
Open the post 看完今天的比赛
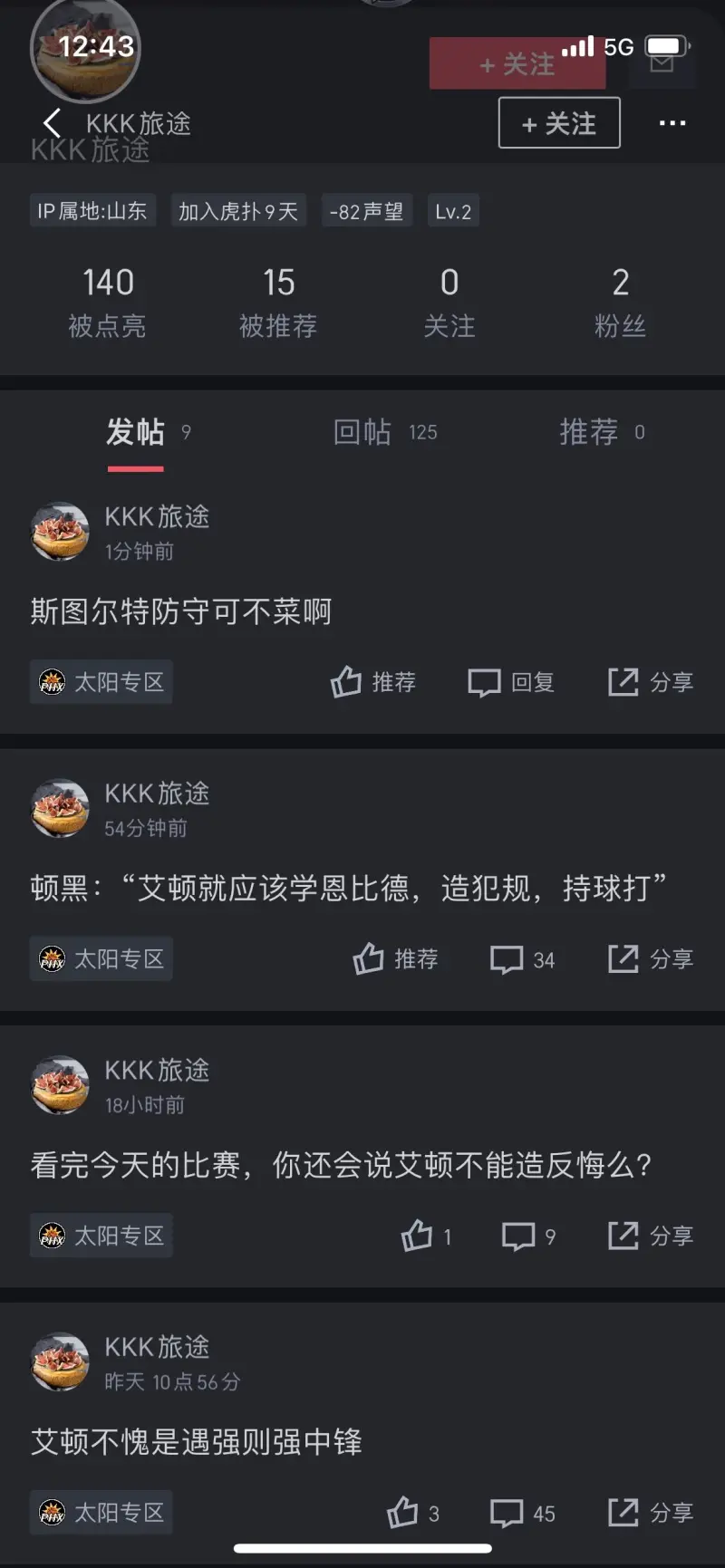pos(341,1165)
